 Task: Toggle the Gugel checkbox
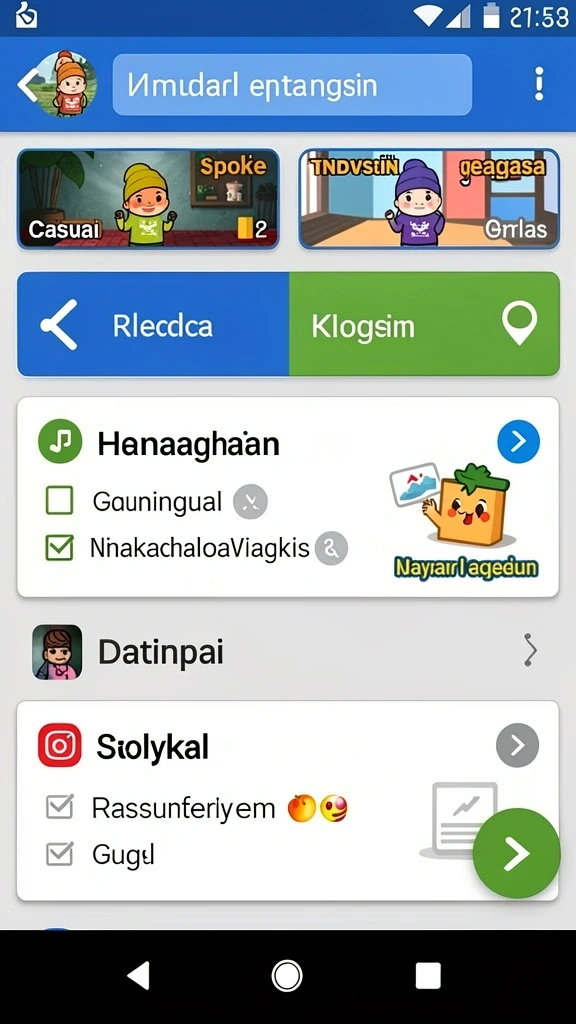[x=59, y=854]
